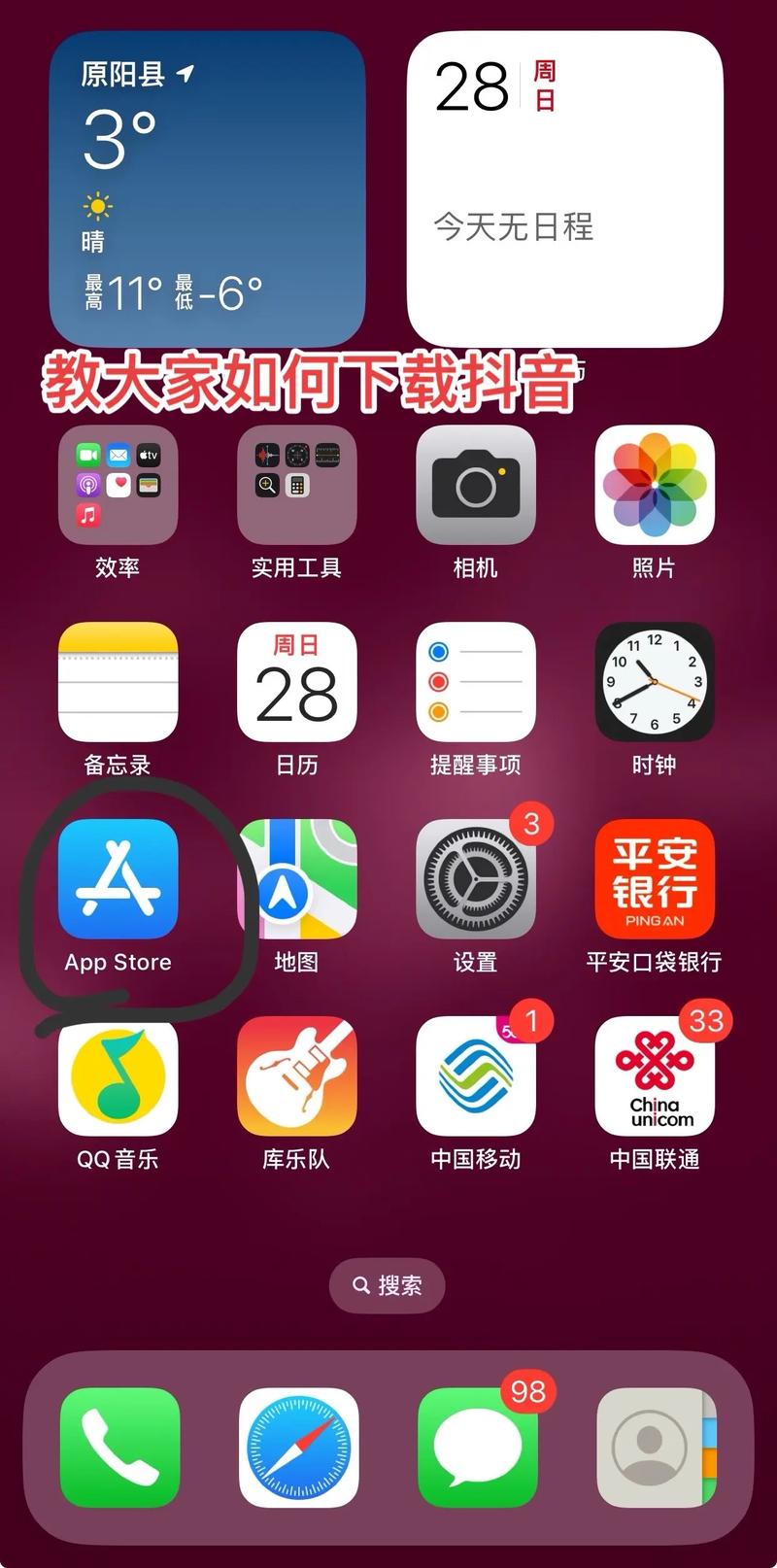Open the Phone app in the dock
This screenshot has height=1568, width=777.
[x=118, y=1448]
